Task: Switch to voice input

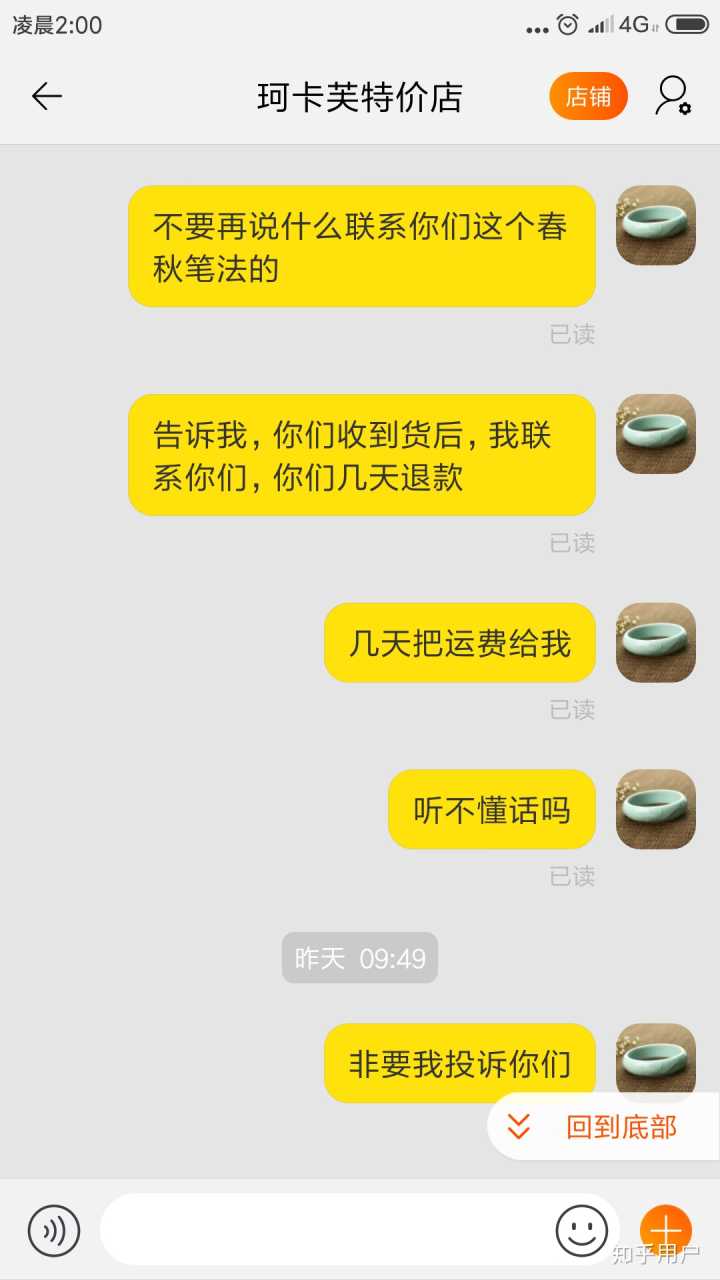Action: pyautogui.click(x=54, y=1230)
